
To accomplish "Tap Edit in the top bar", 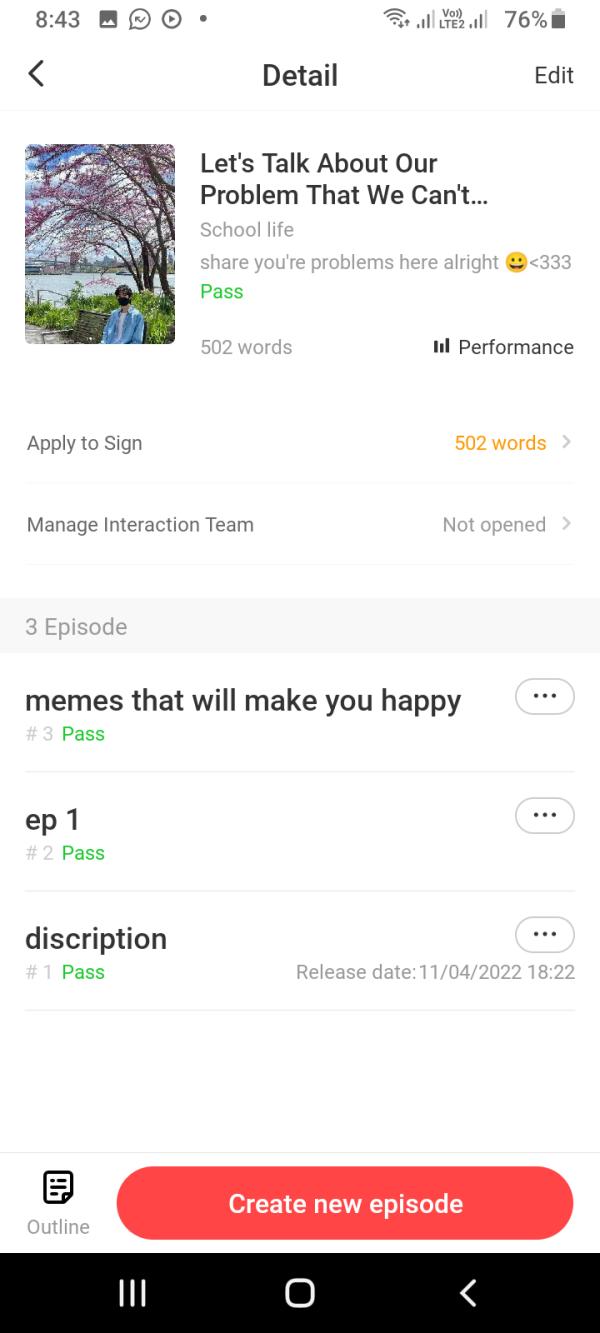I will pyautogui.click(x=553, y=75).
